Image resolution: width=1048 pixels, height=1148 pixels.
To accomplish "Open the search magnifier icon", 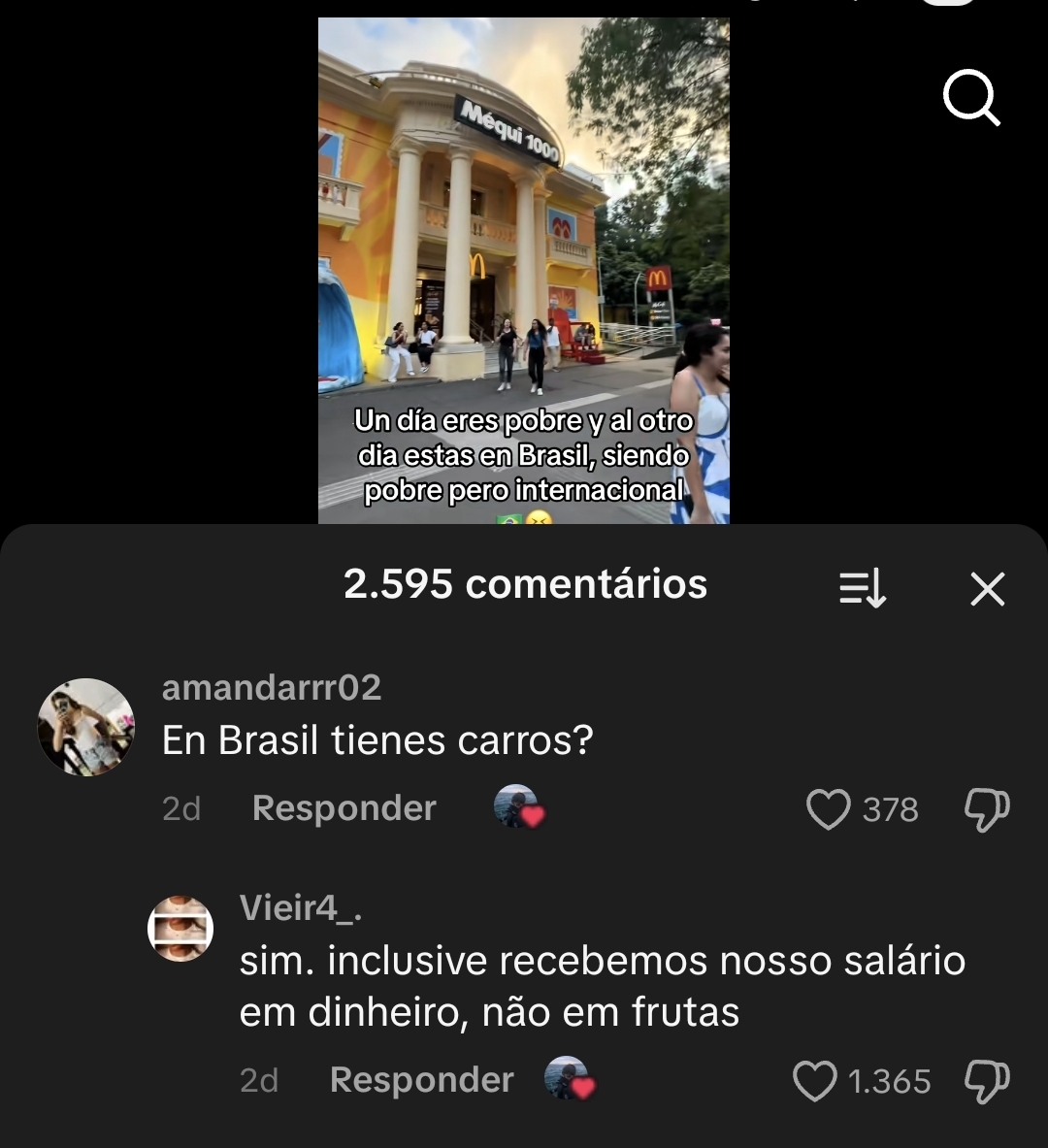I will click(971, 99).
